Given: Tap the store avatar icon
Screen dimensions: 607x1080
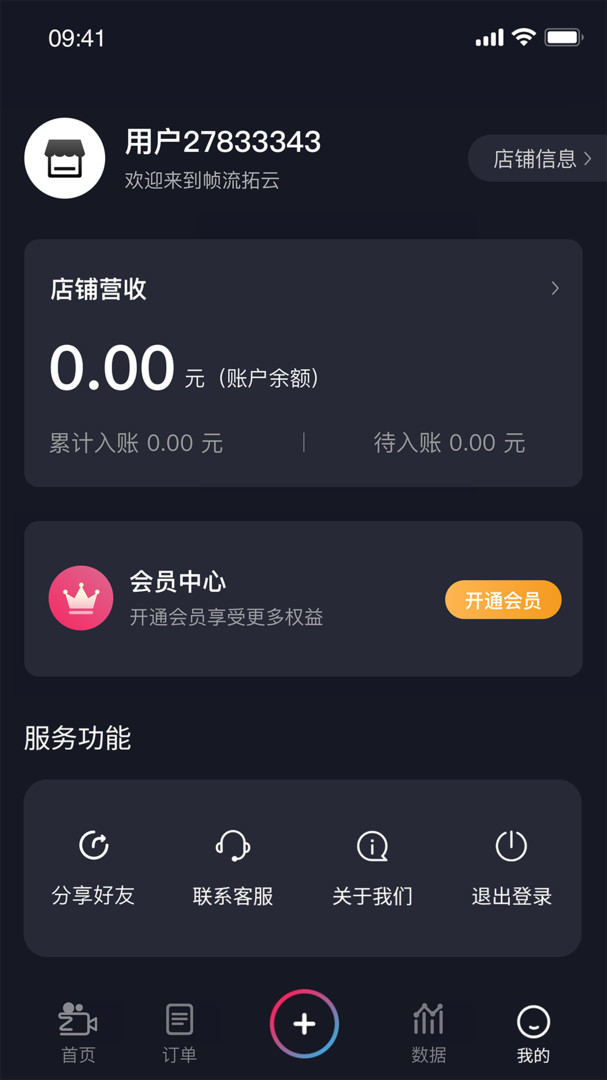Looking at the screenshot, I should pyautogui.click(x=65, y=158).
